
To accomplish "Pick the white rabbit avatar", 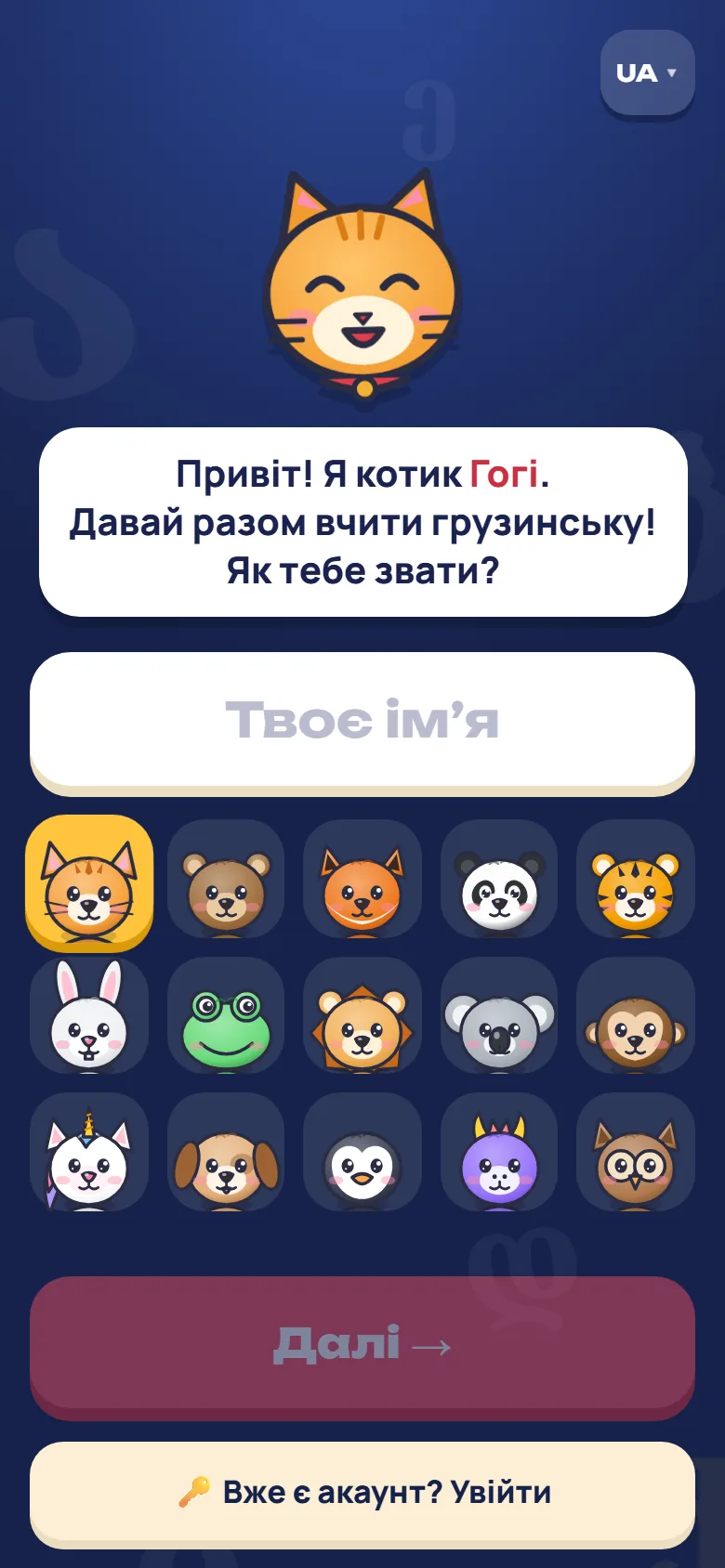I will tap(89, 1015).
